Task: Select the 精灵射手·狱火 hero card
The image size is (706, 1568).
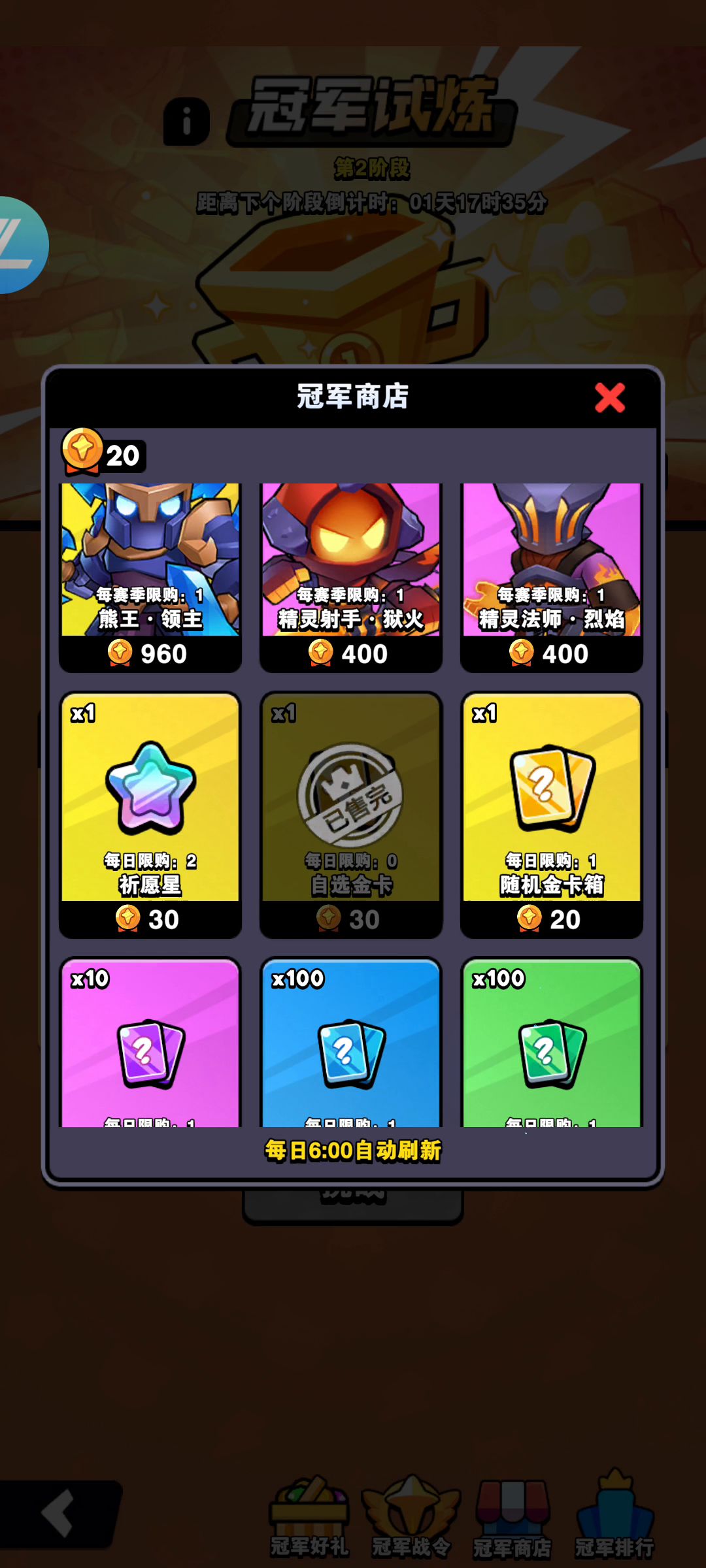Action: [x=351, y=576]
